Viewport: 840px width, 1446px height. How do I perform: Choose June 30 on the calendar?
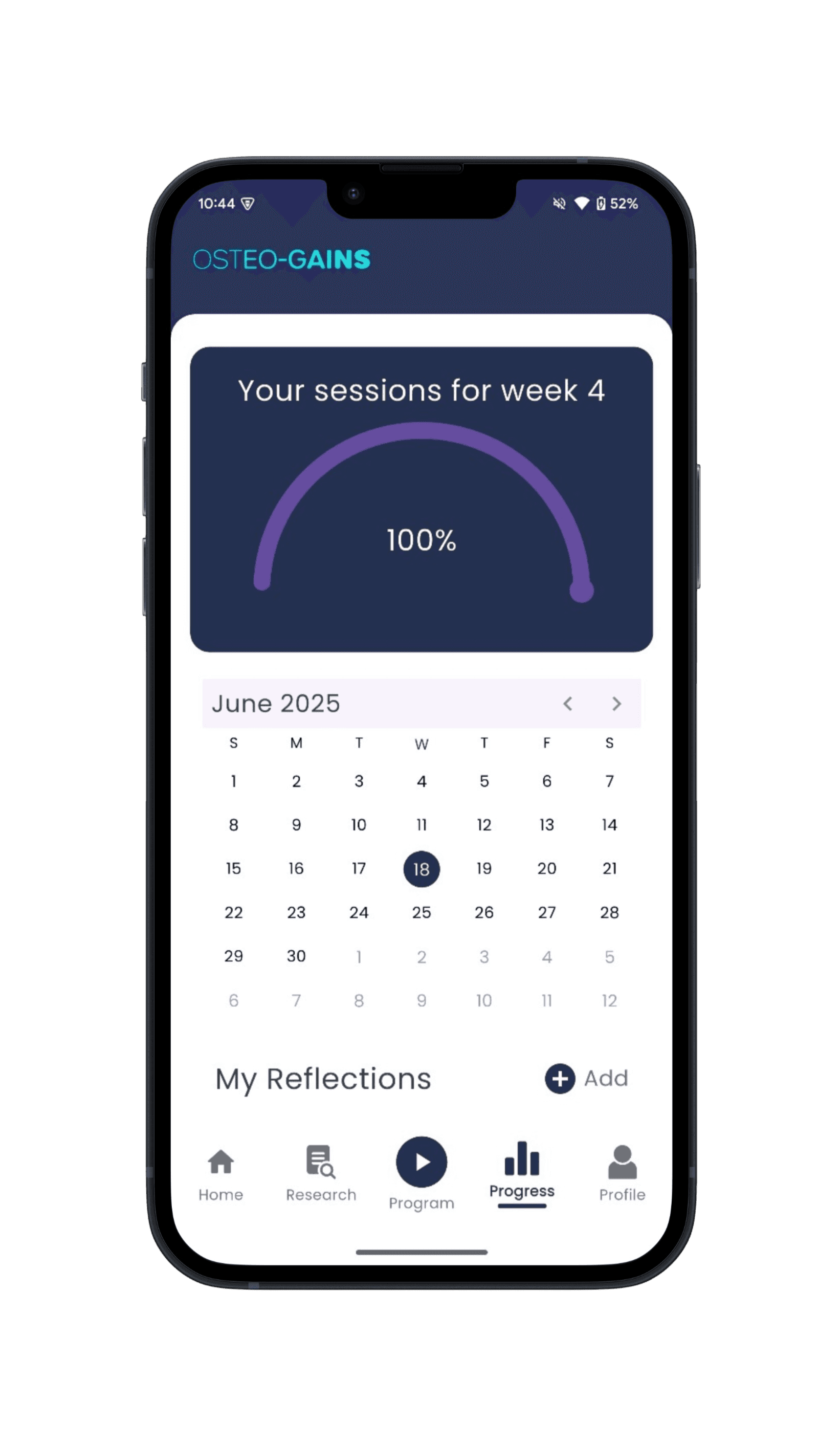tap(296, 956)
